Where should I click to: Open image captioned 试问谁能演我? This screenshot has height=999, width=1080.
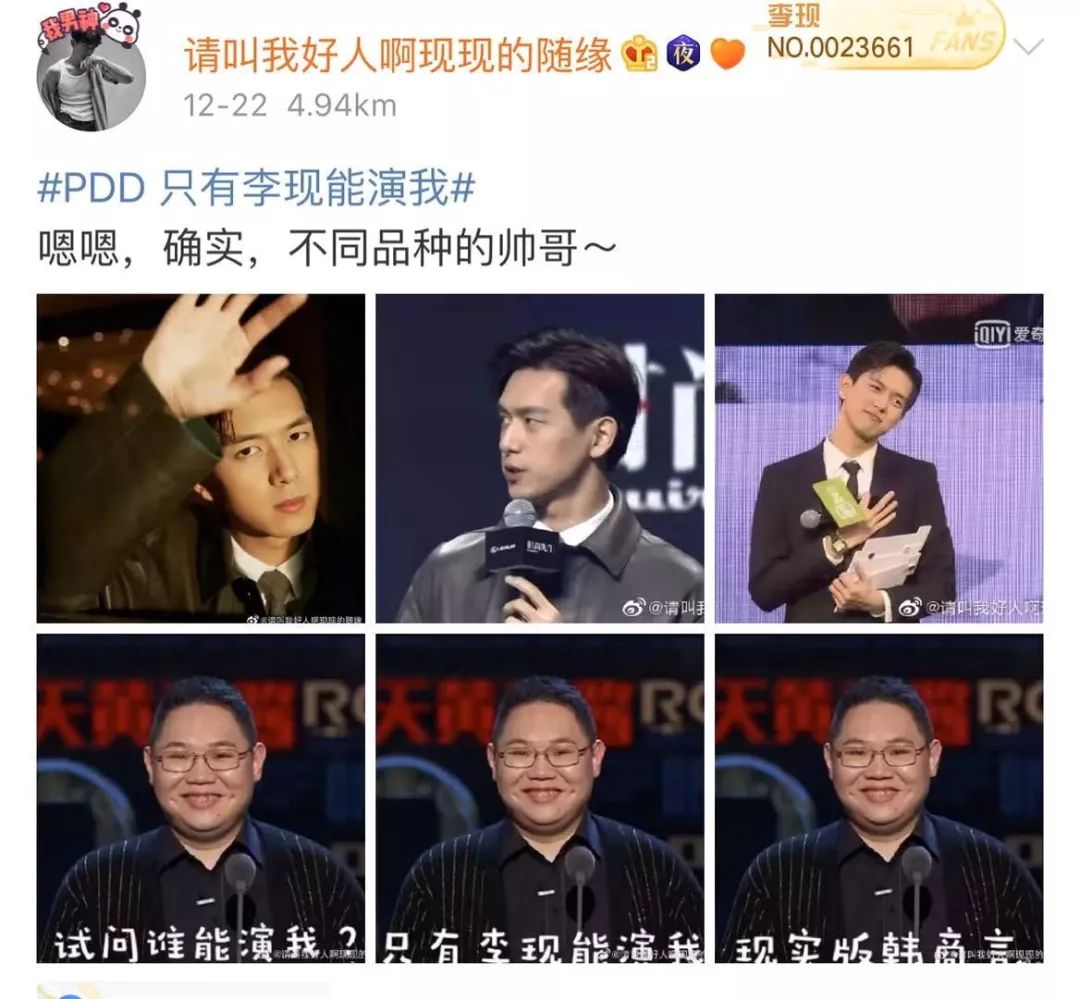point(201,799)
